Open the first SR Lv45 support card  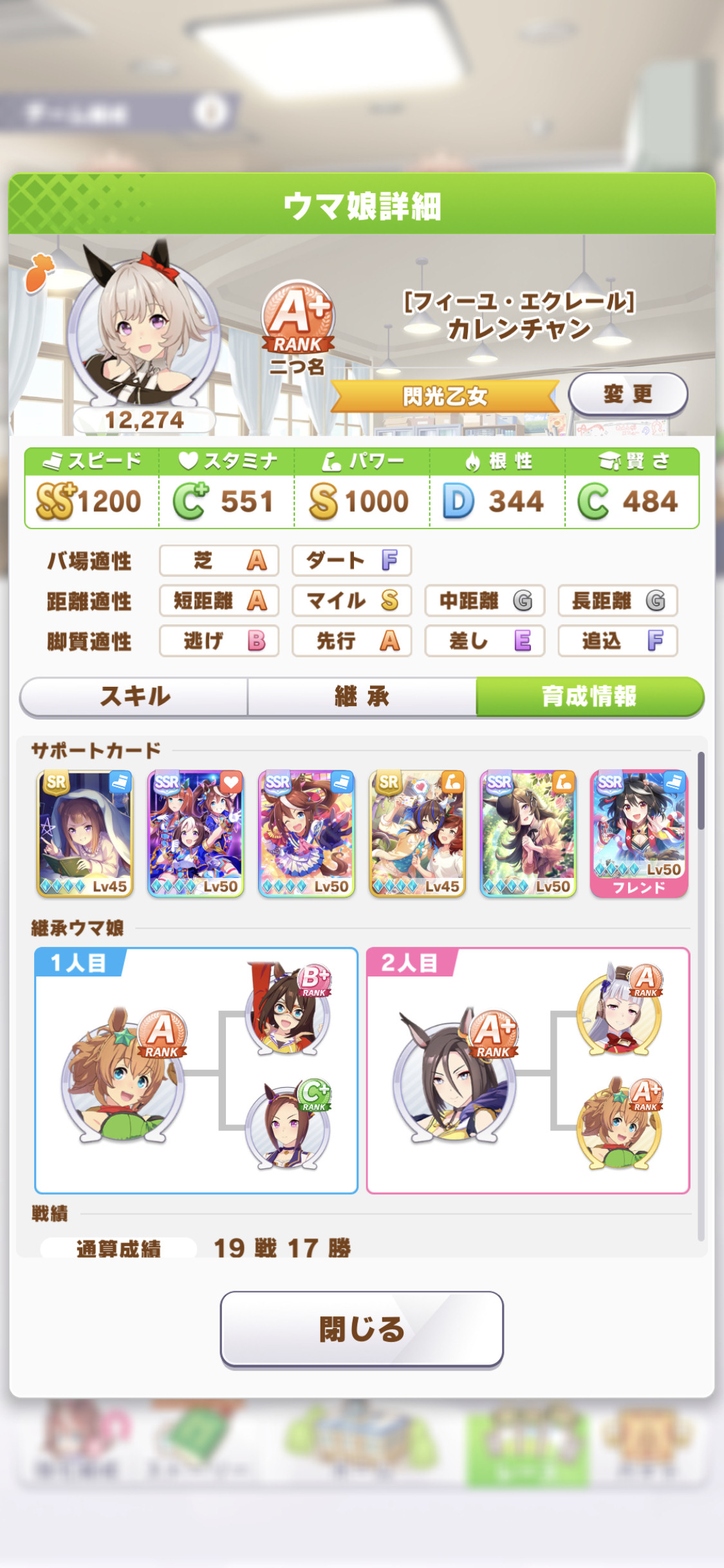pos(85,833)
